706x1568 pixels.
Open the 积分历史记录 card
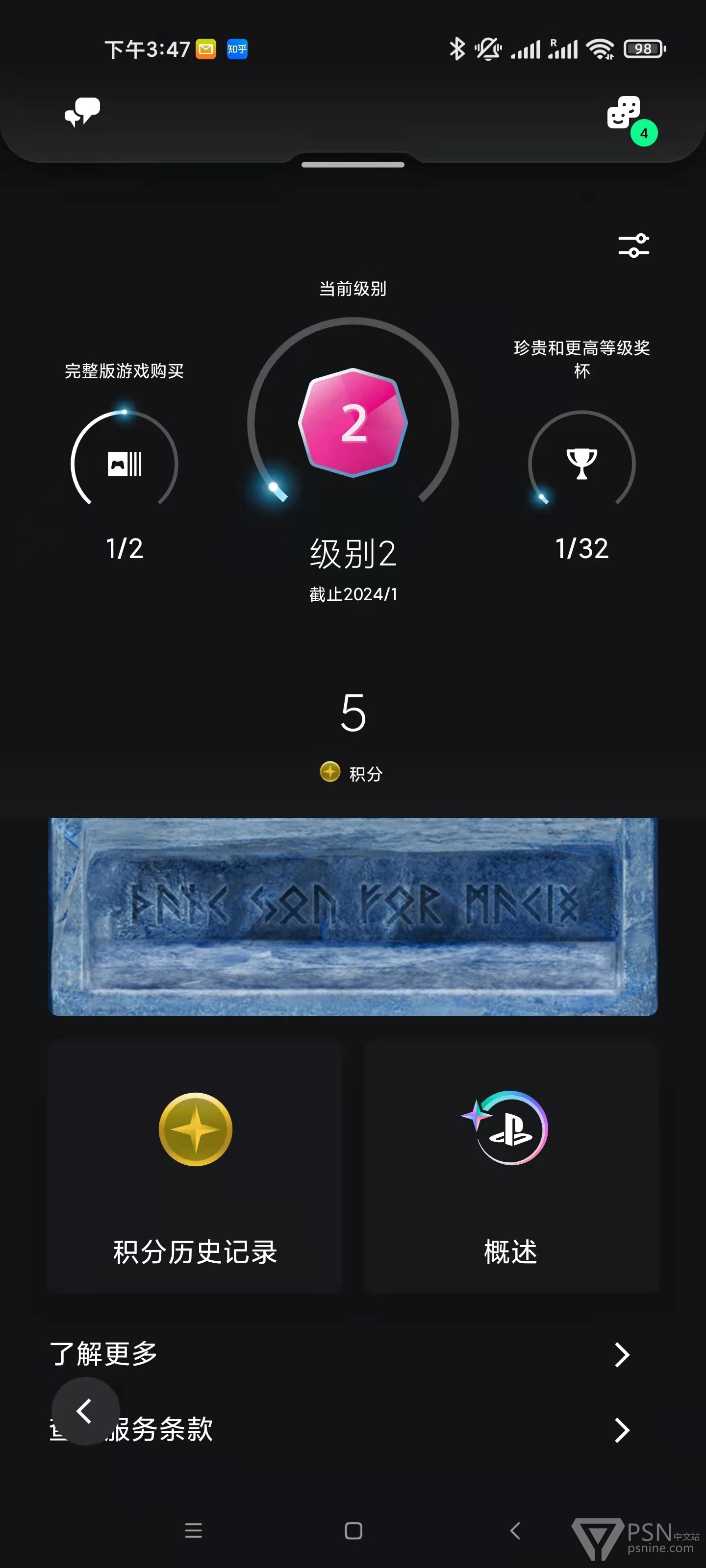(x=195, y=1168)
